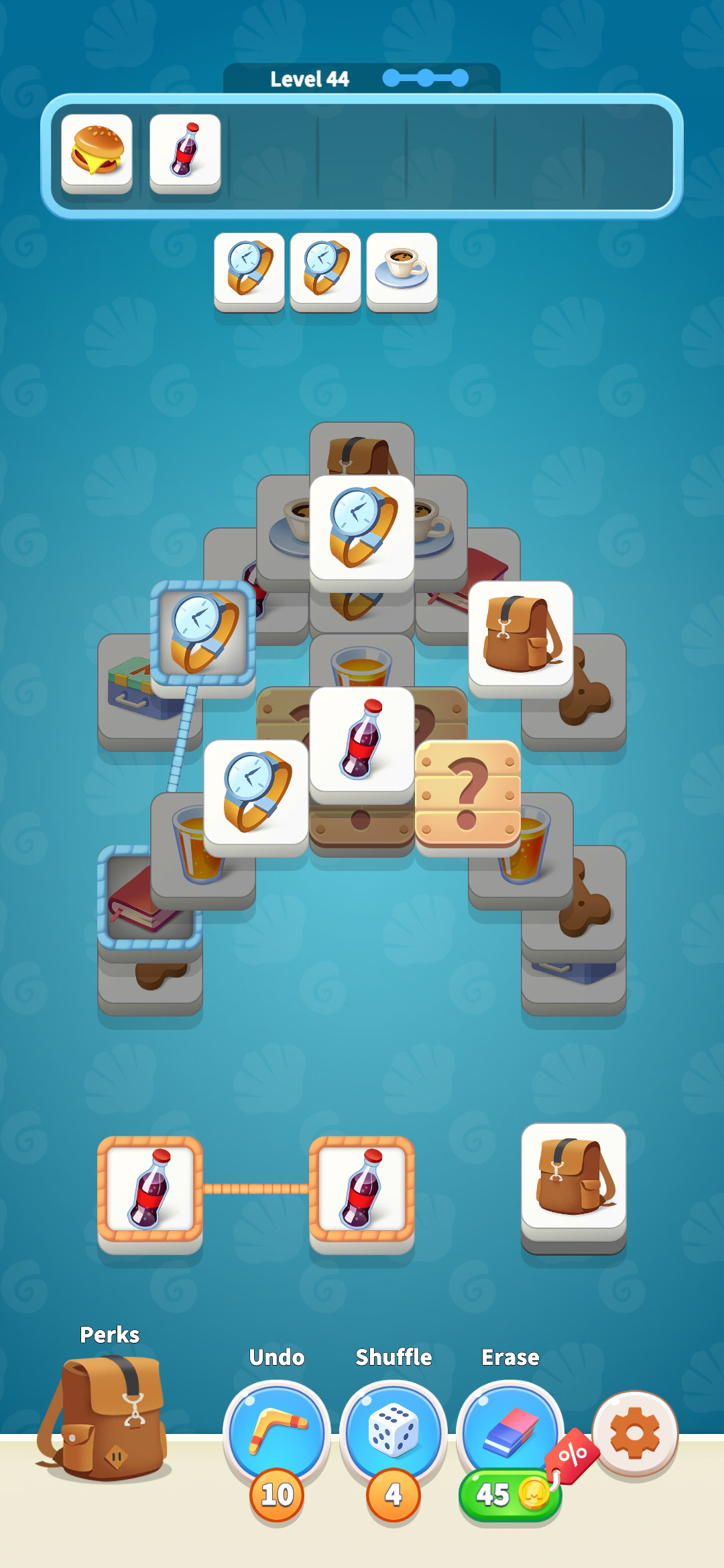
Task: Pick the coffee cup tile under the tray
Action: [402, 271]
